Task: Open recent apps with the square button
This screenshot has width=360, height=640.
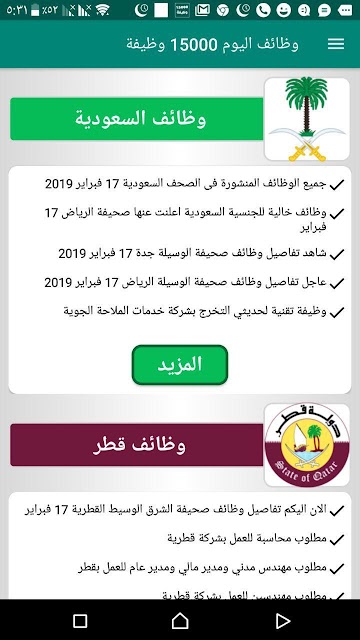Action: pos(80,621)
